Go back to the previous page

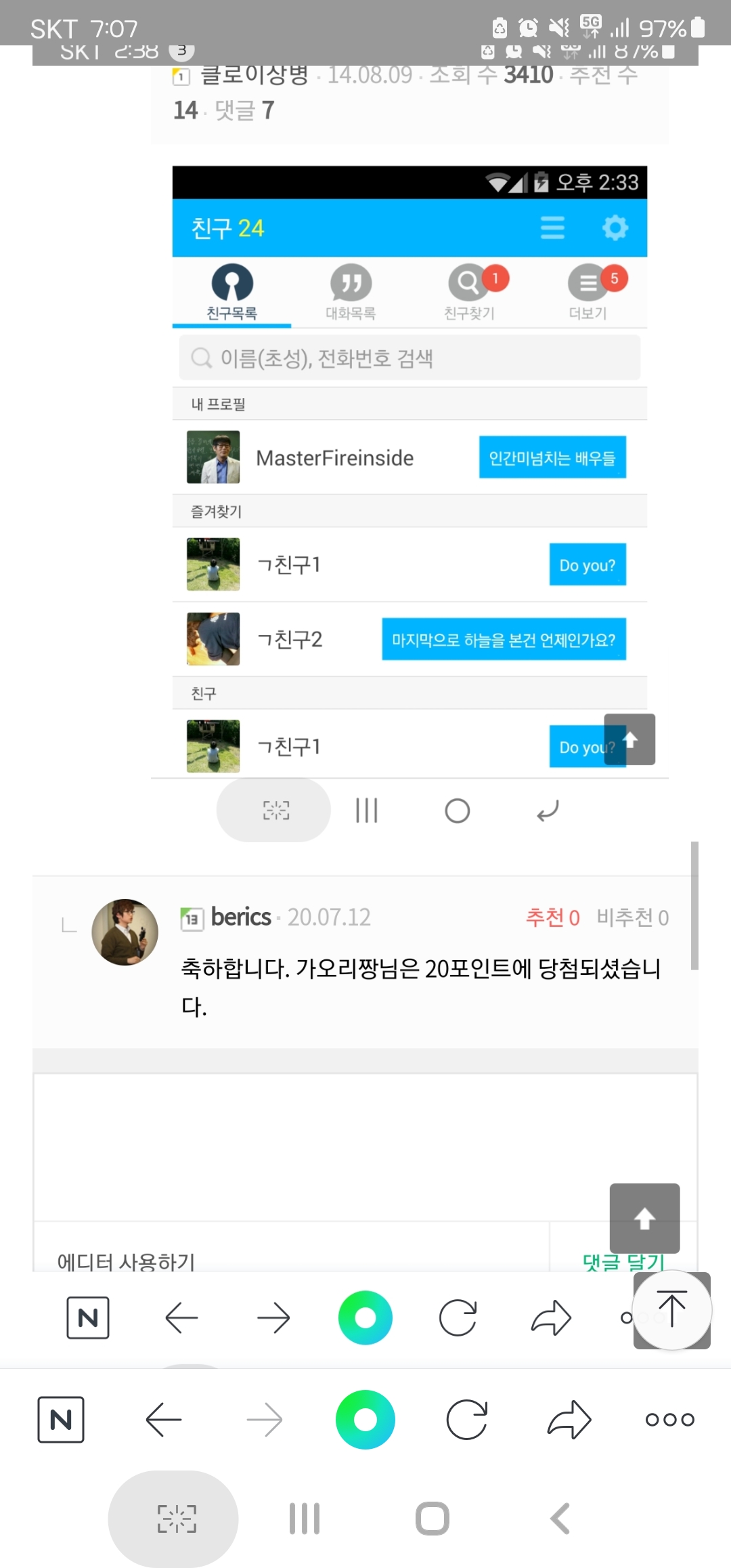coord(164,1419)
